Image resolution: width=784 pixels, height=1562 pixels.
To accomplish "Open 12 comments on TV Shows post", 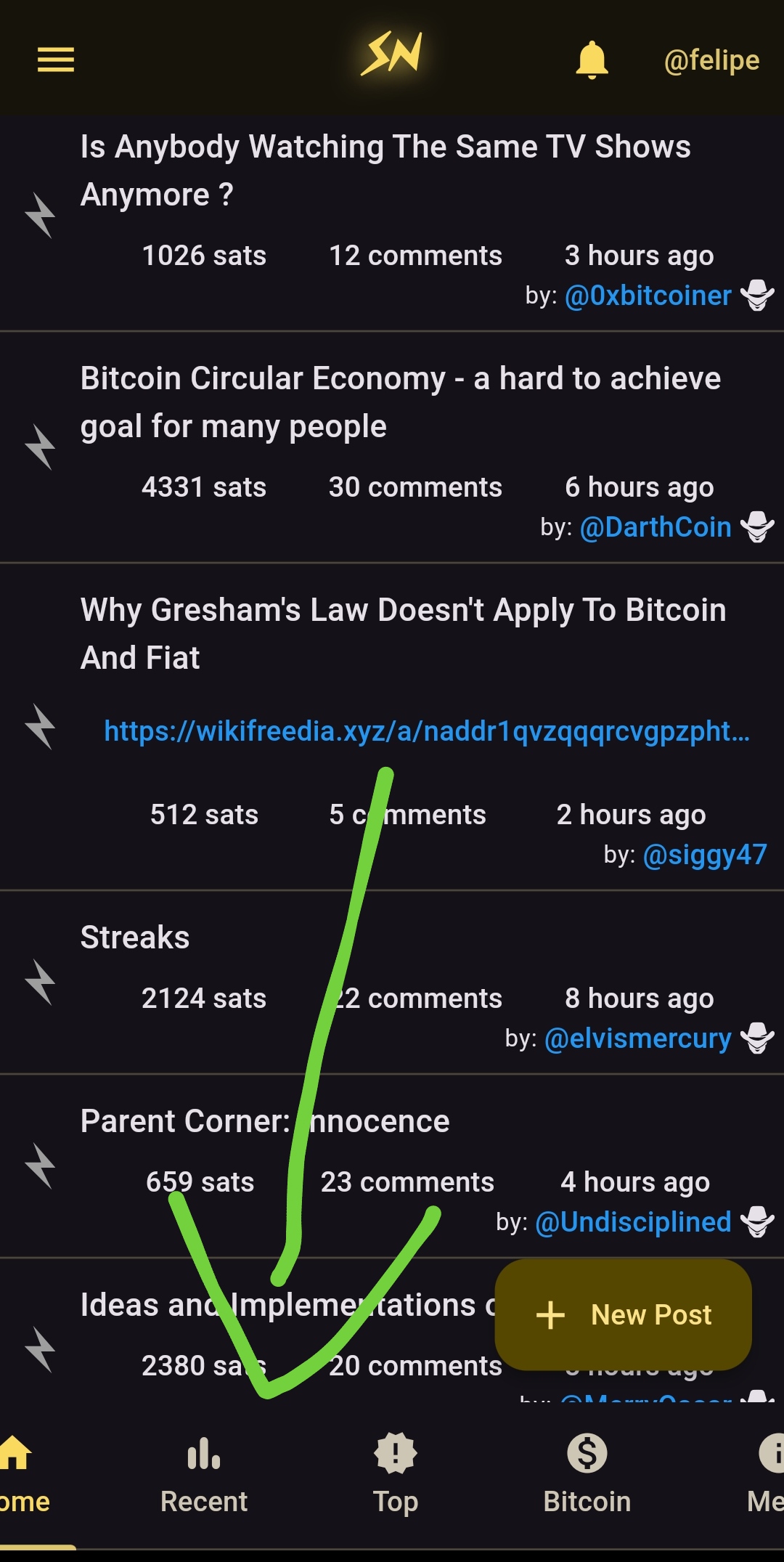I will [x=415, y=256].
